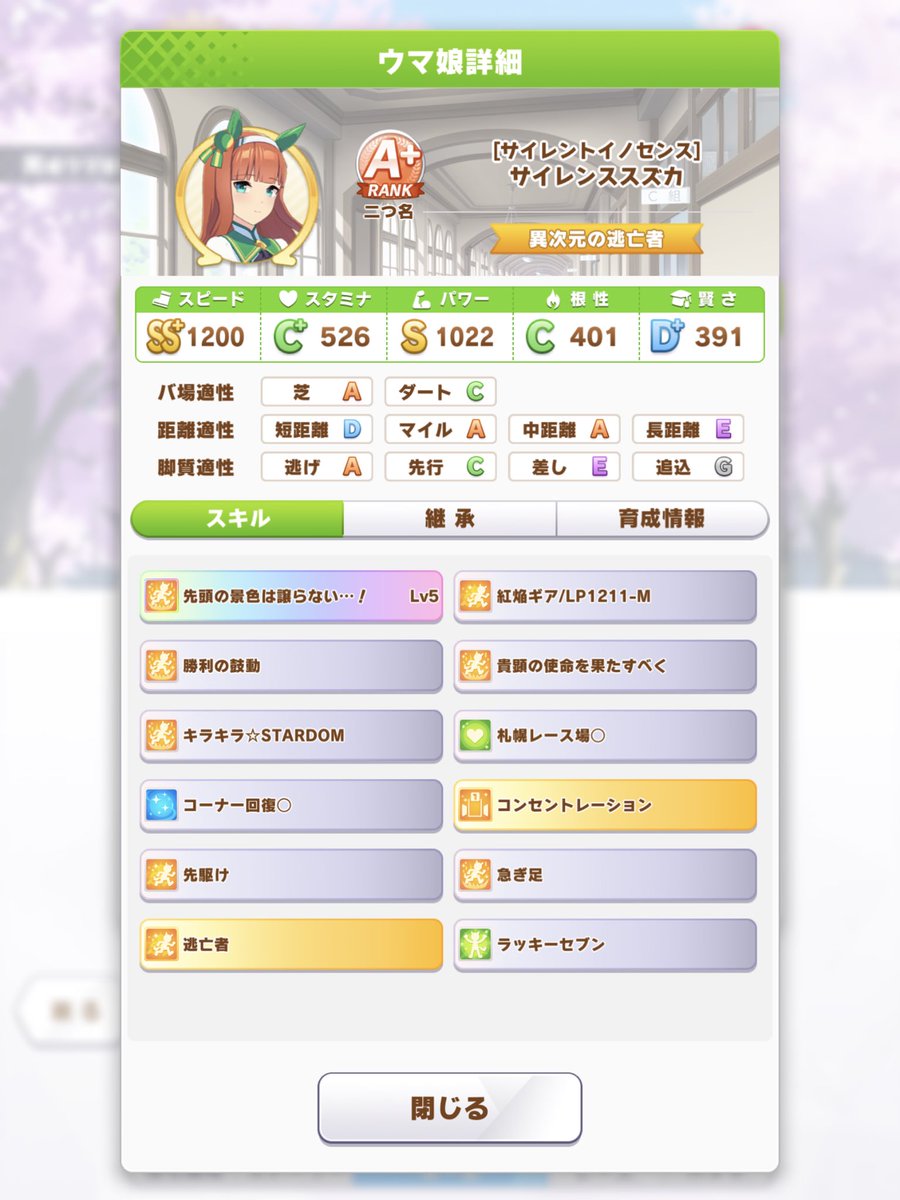View 貴顕の使命を果たすべく skill details
This screenshot has width=900, height=1200.
tap(605, 666)
